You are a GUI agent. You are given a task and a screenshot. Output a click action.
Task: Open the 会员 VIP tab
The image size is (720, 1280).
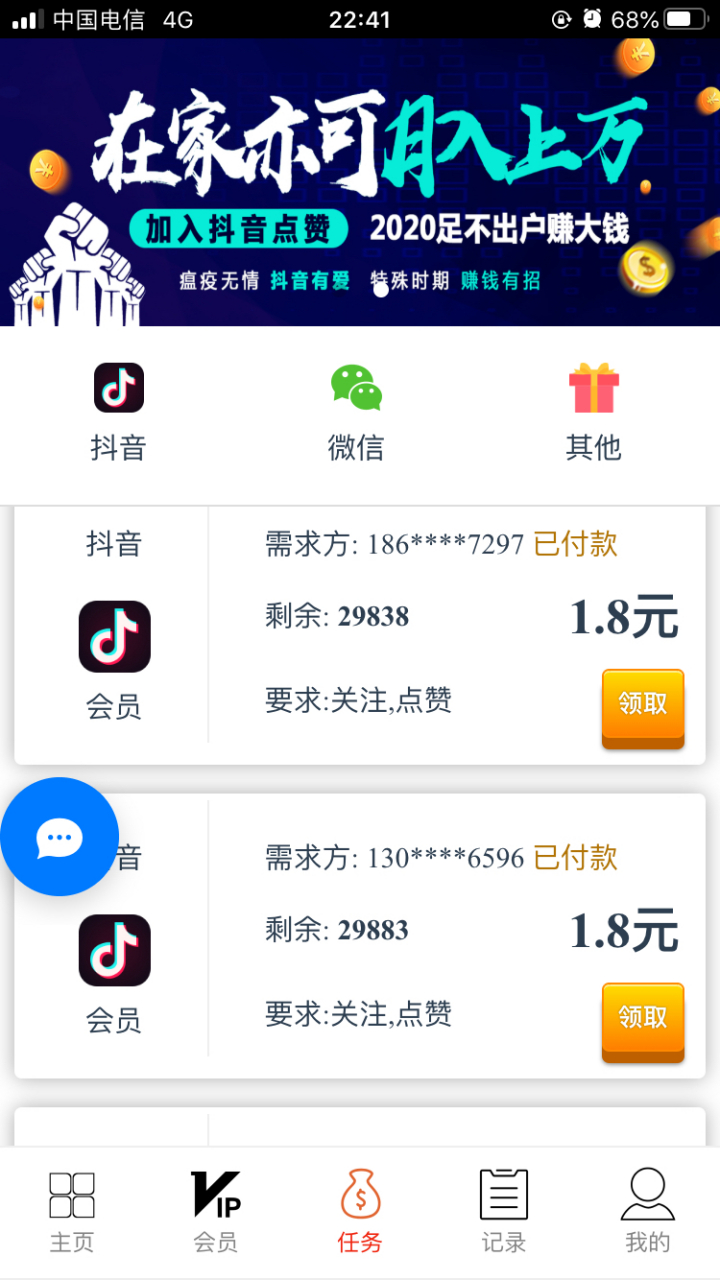click(216, 1212)
